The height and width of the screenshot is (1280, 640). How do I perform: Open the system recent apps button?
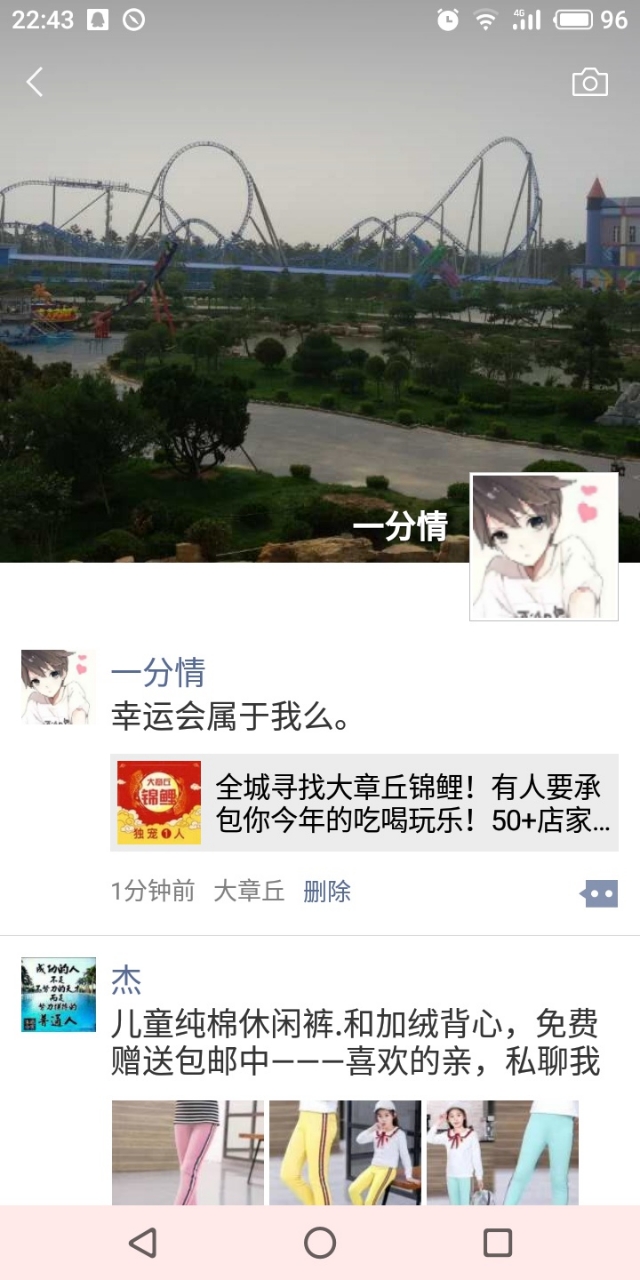[x=497, y=1243]
